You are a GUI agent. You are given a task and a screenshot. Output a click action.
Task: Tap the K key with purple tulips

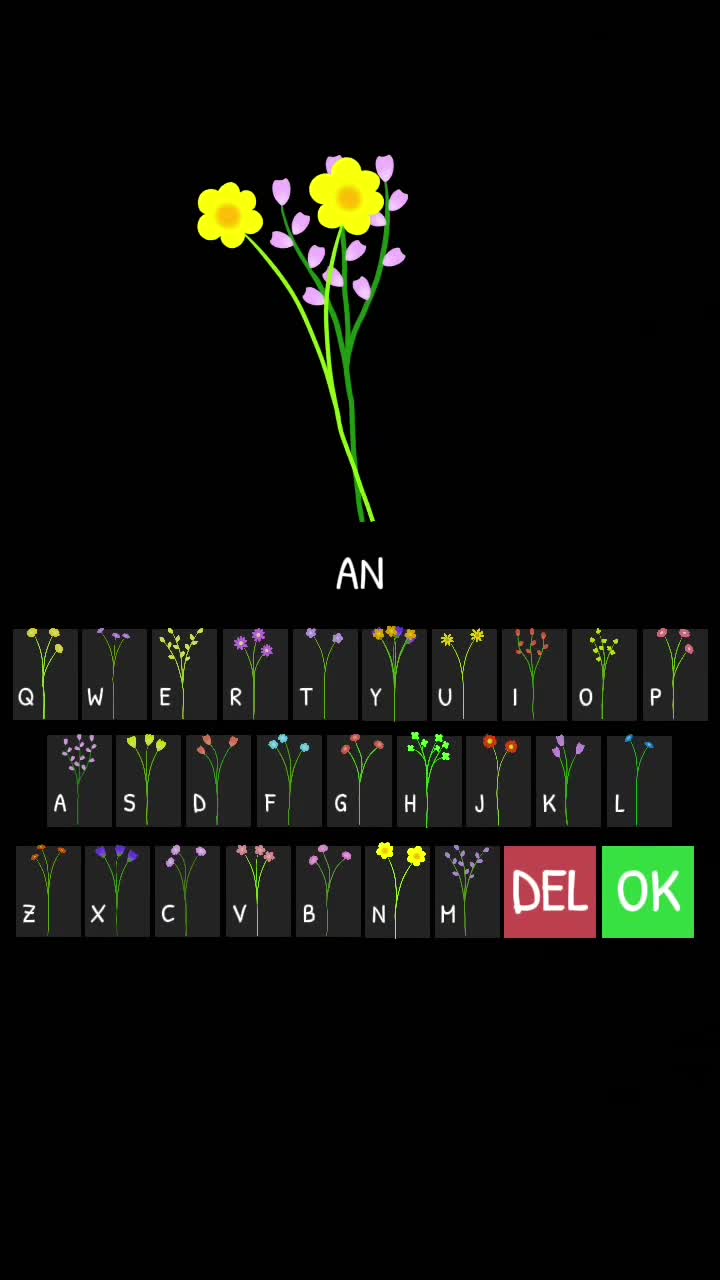(568, 781)
